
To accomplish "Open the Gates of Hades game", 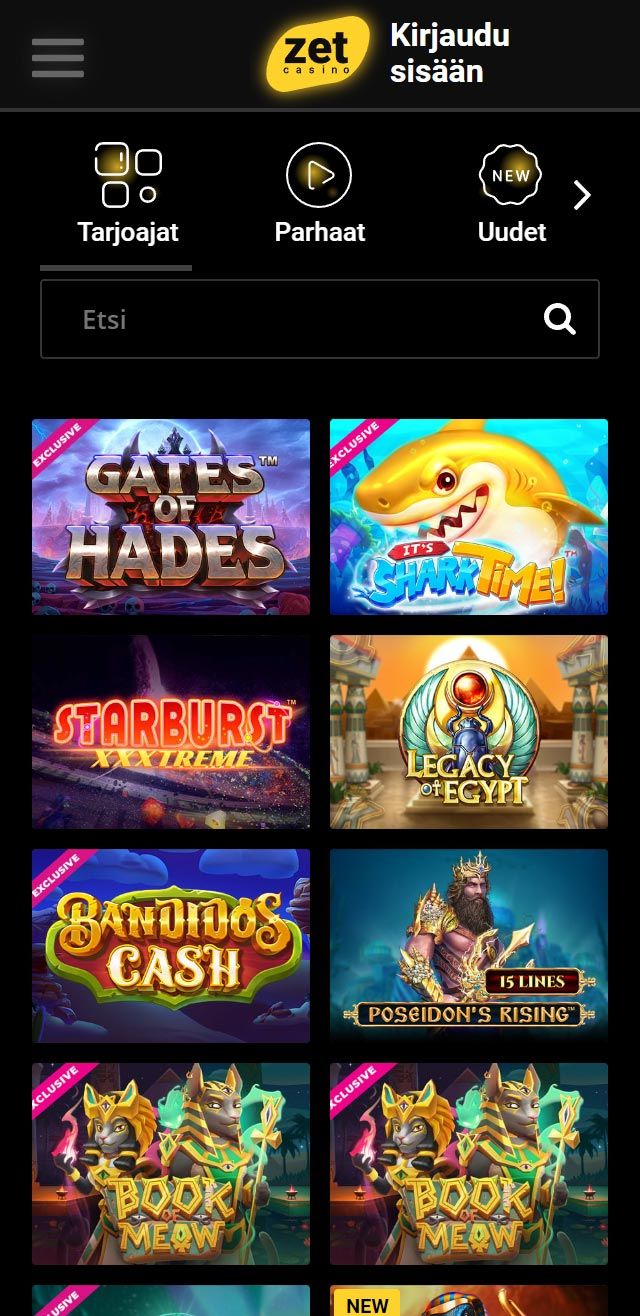I will (171, 516).
